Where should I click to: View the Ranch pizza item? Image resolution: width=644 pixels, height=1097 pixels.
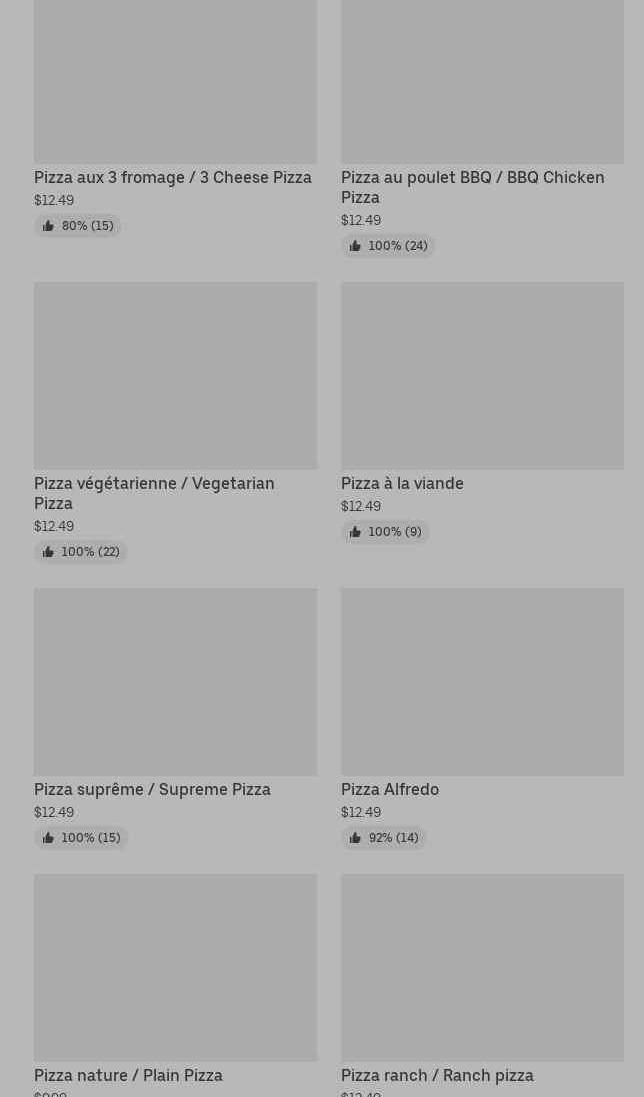coord(482,968)
